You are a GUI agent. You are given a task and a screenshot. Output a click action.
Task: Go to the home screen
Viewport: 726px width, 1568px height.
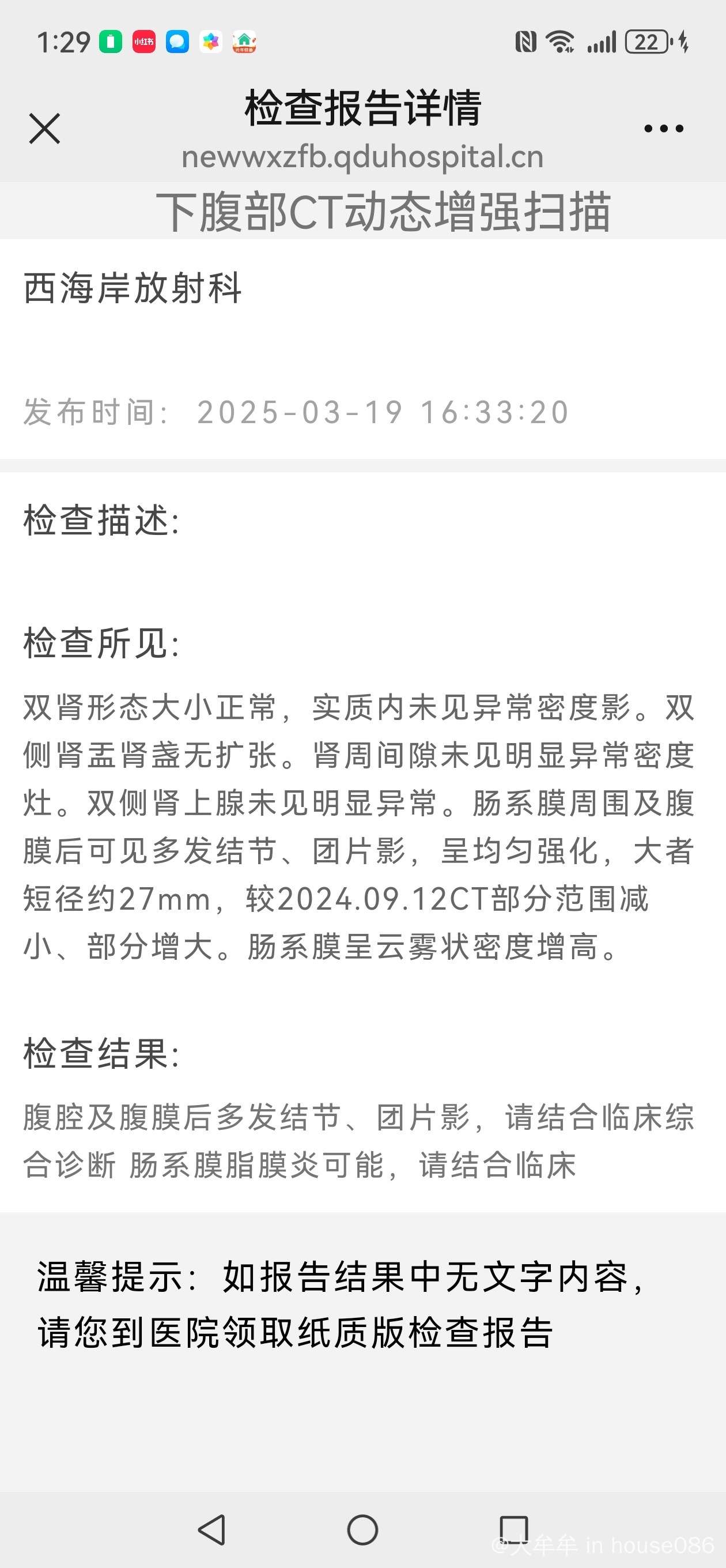362,1529
